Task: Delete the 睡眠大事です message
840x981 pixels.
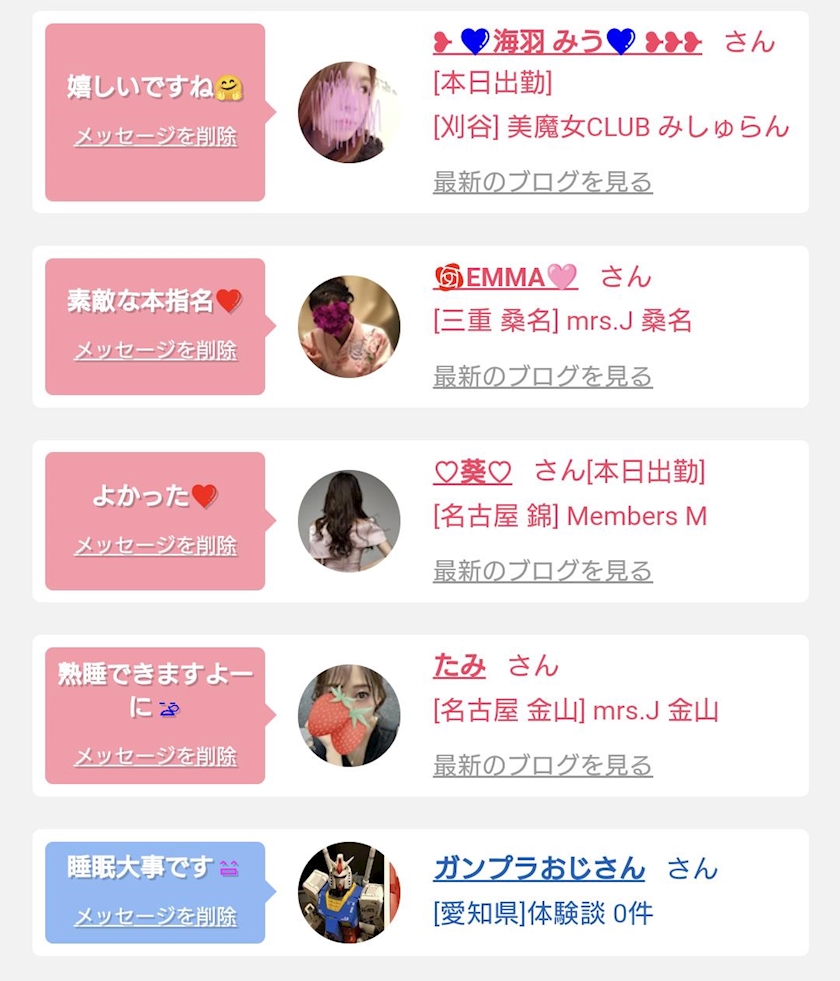Action: pos(155,917)
